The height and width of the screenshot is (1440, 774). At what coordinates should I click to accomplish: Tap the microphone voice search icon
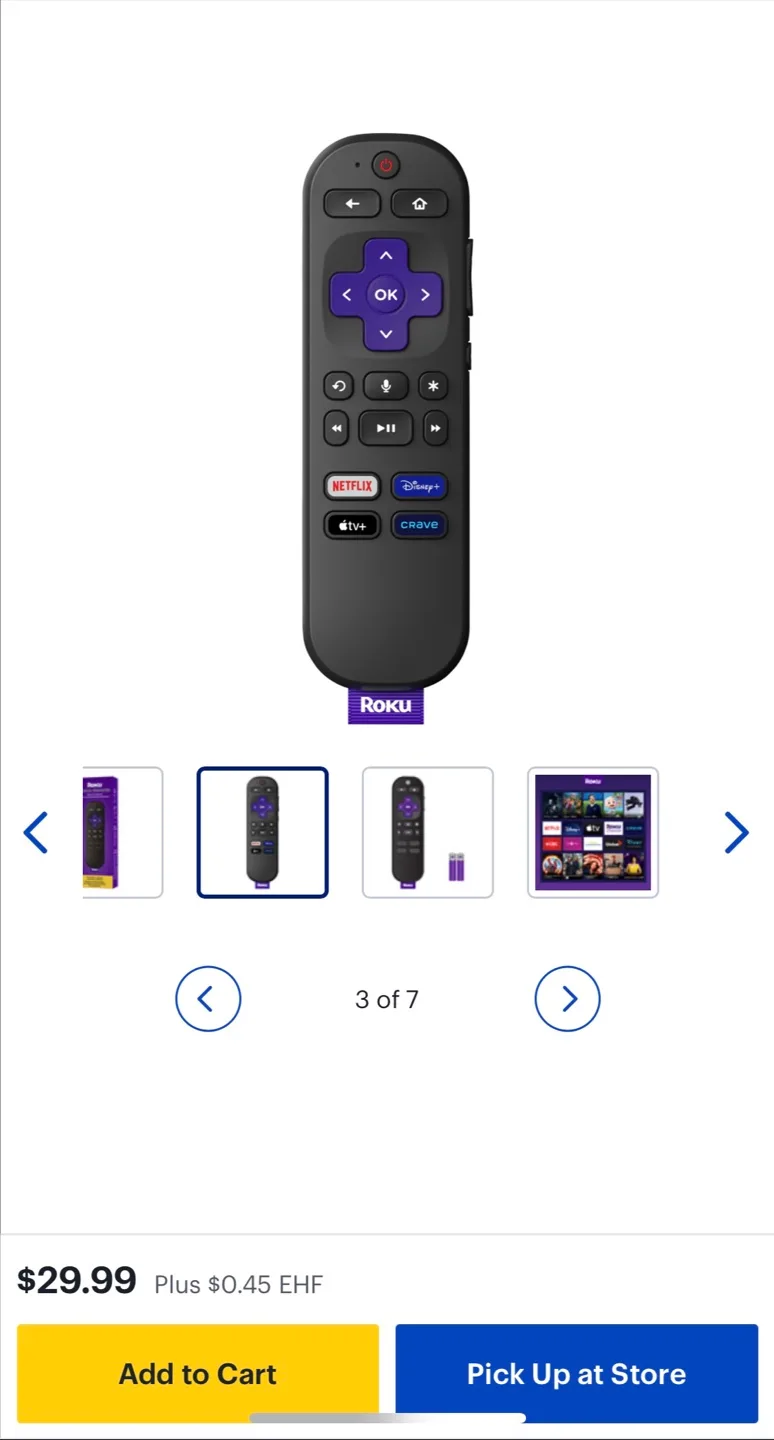[385, 386]
